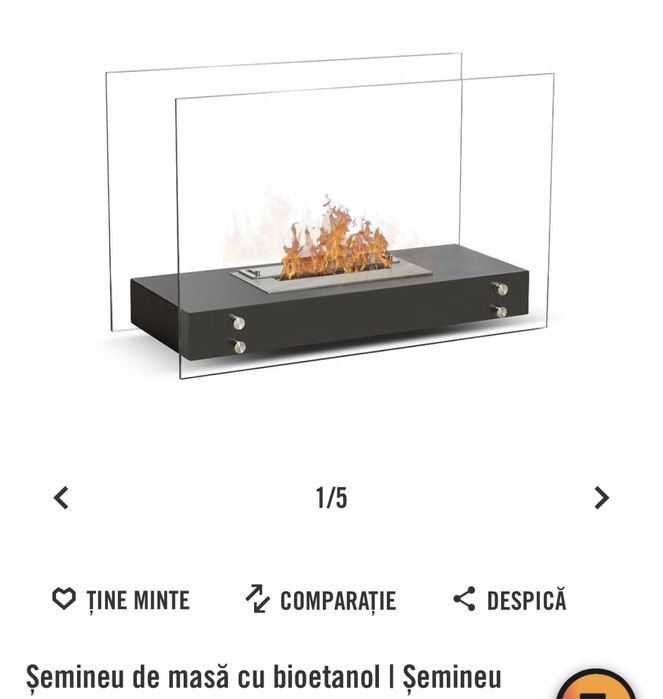Viewport: 663px width, 699px height.
Task: Add product to Comparație
Action: [x=321, y=600]
